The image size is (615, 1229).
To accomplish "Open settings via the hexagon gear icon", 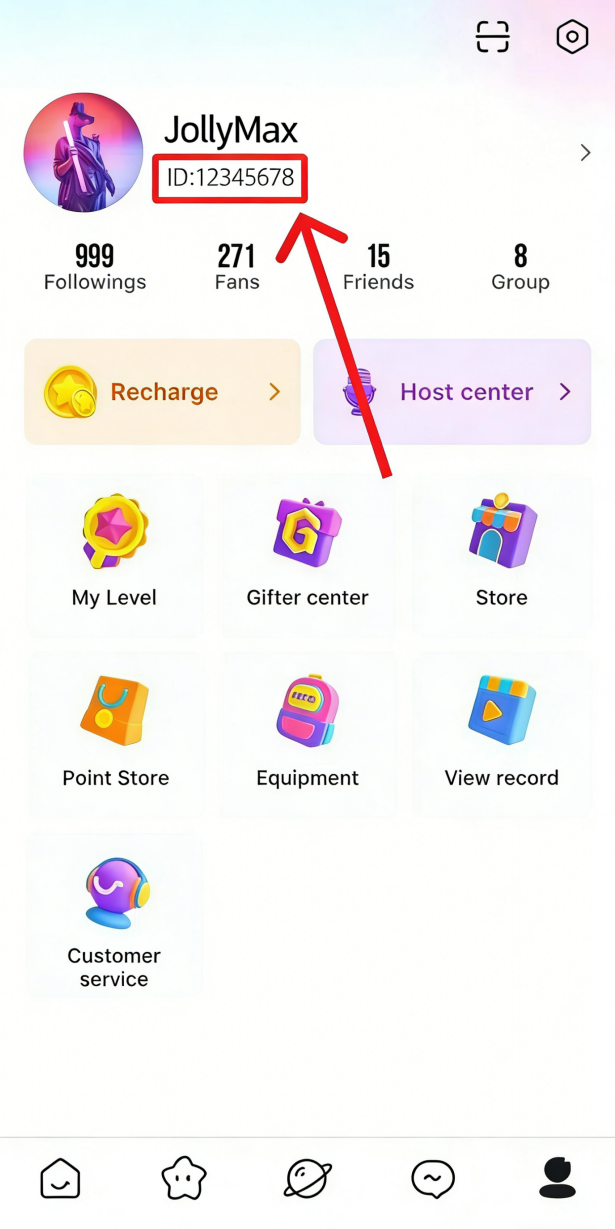I will (x=572, y=37).
